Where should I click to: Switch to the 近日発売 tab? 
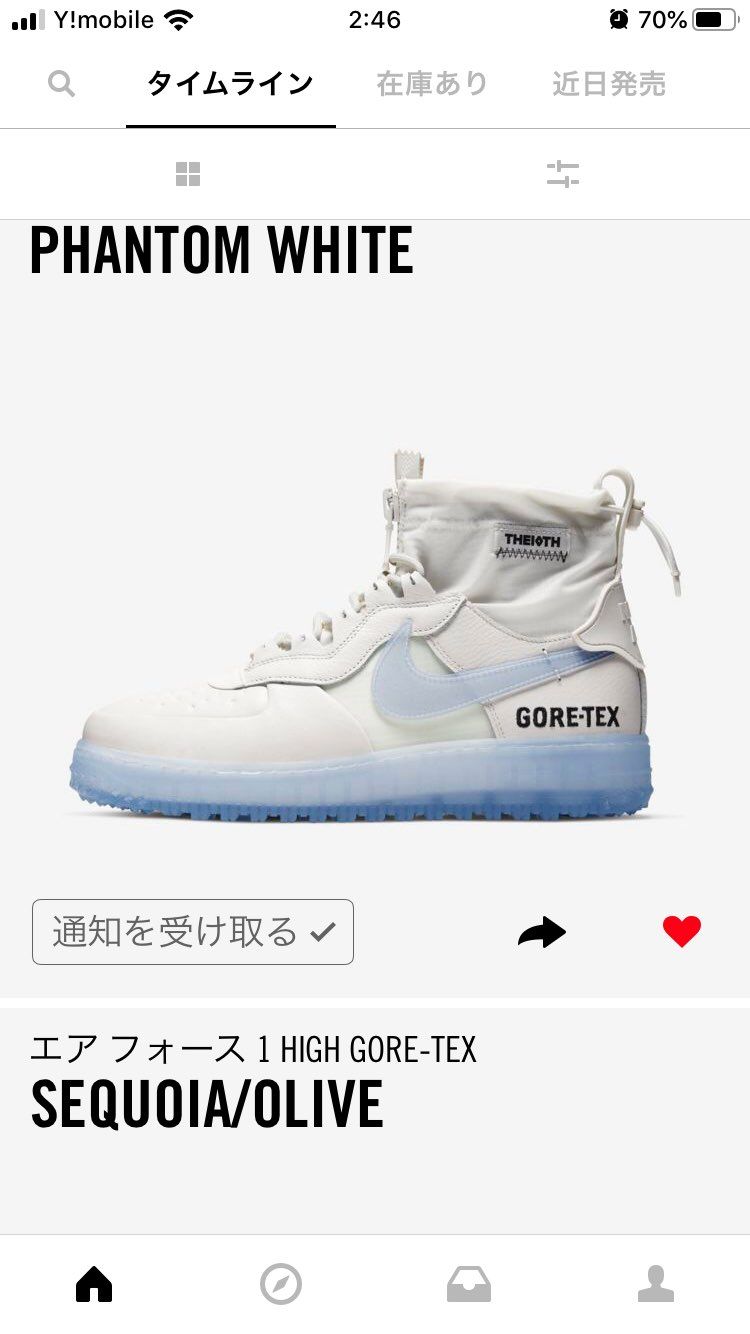609,84
